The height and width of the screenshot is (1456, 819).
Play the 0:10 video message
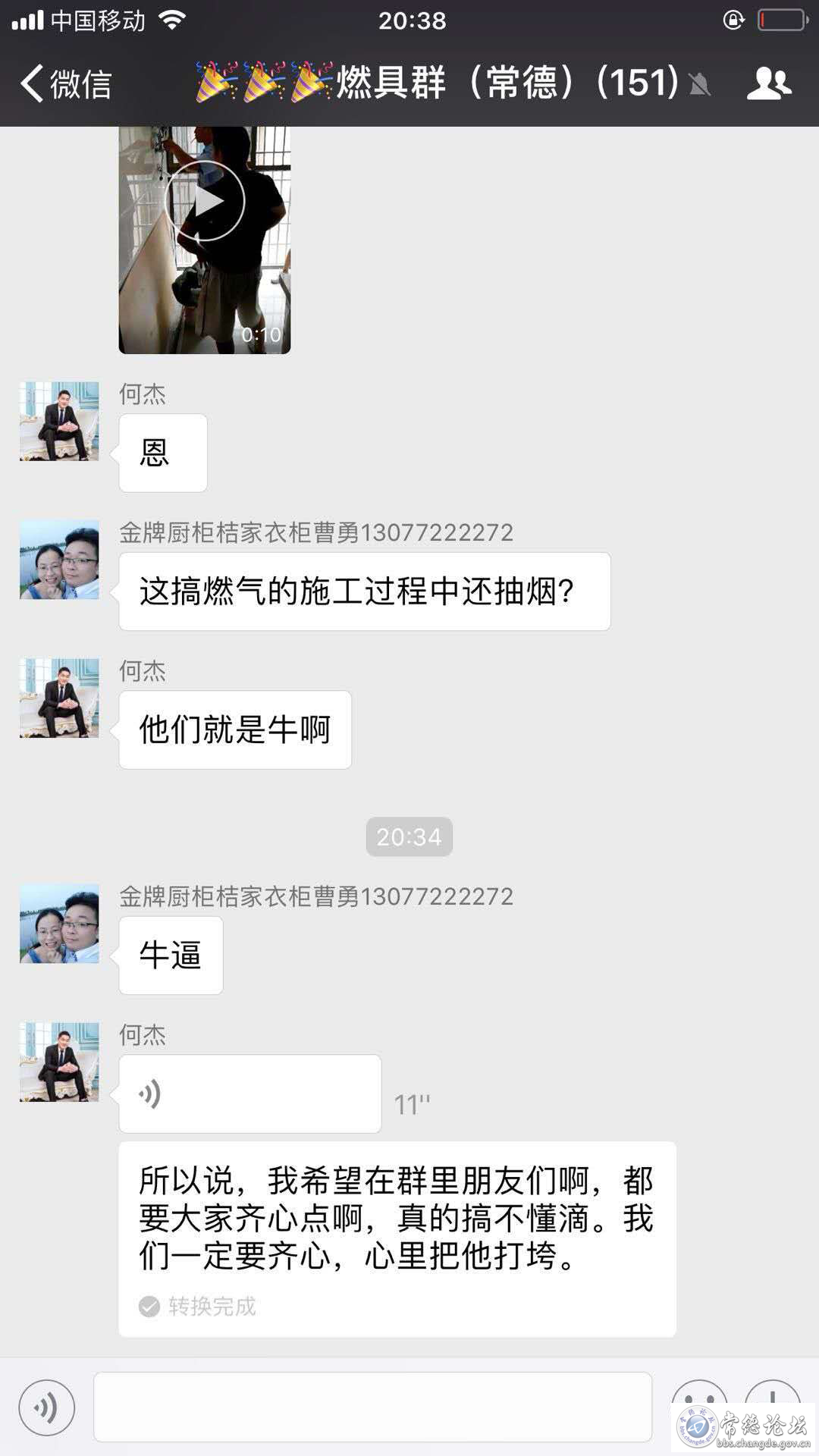[x=205, y=202]
